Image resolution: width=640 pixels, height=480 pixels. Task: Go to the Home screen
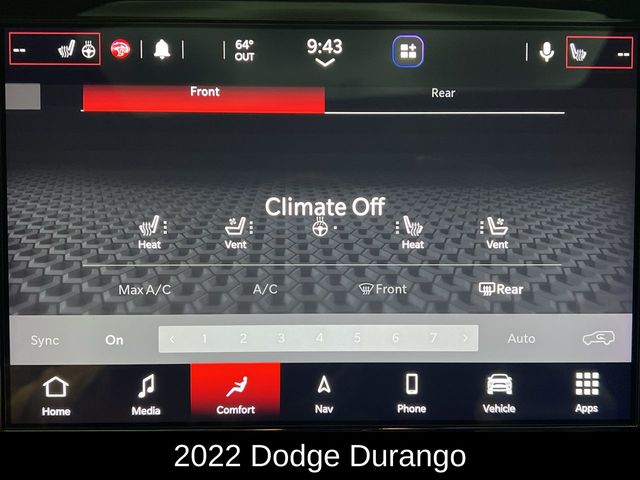coord(56,394)
